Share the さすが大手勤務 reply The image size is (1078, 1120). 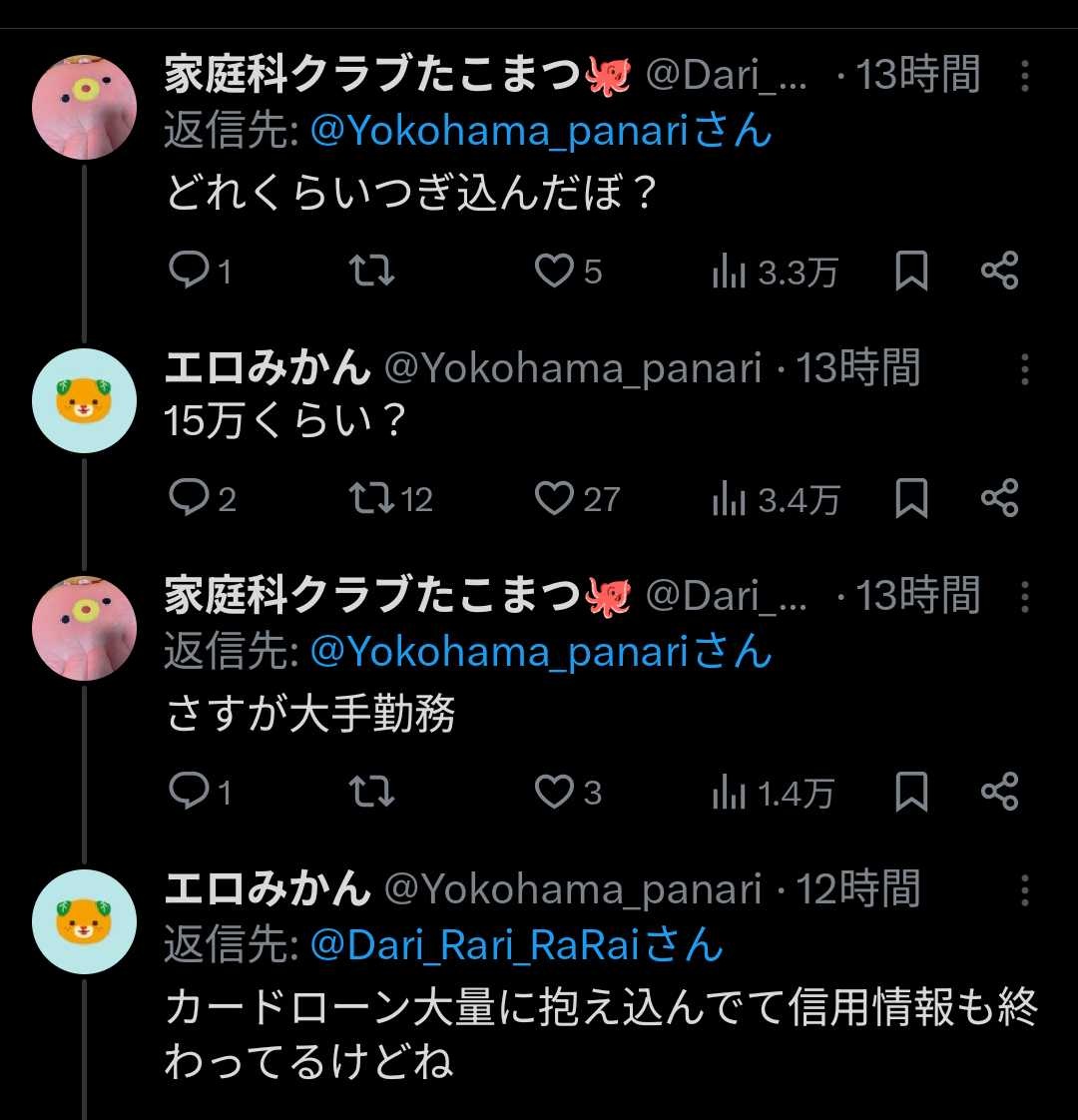999,793
